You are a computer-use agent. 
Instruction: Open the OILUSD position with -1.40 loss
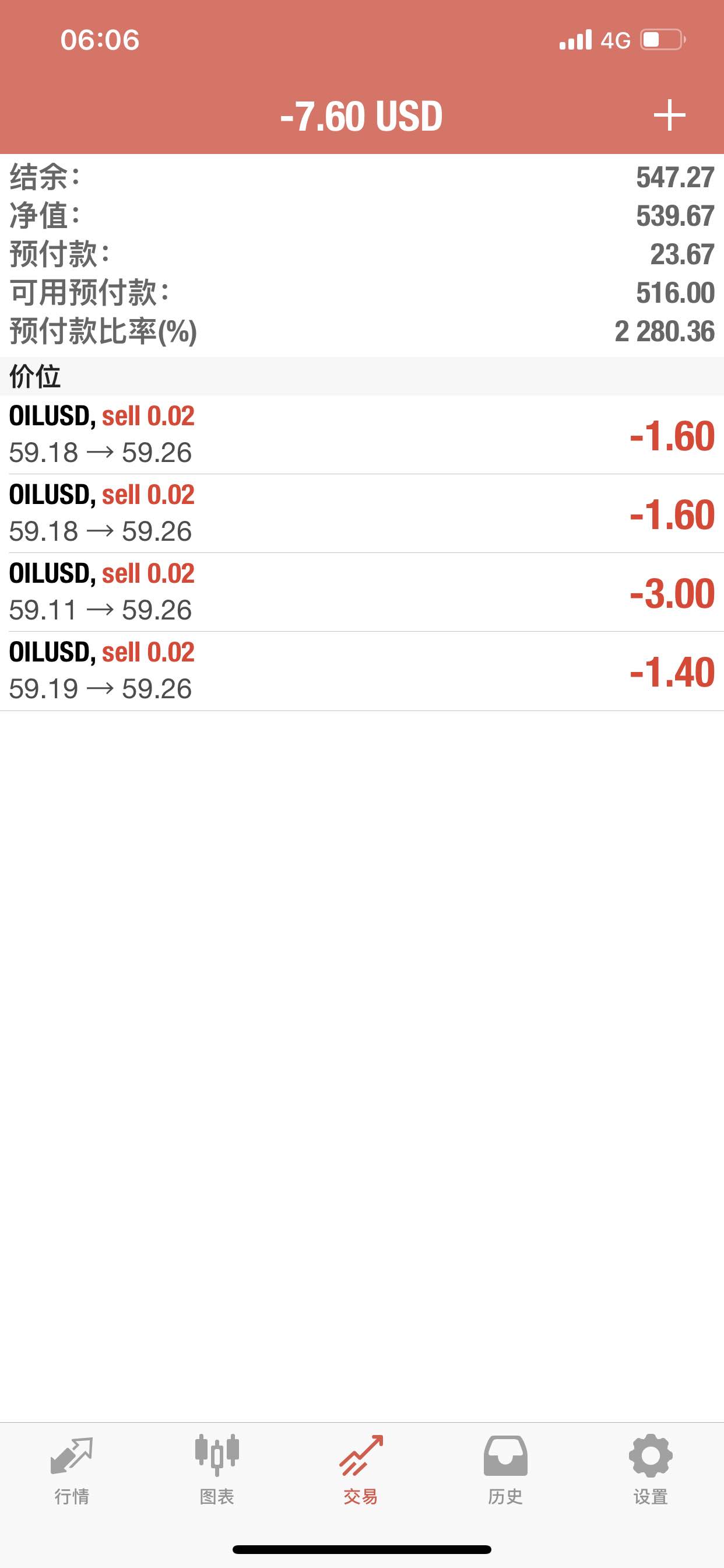(x=362, y=671)
